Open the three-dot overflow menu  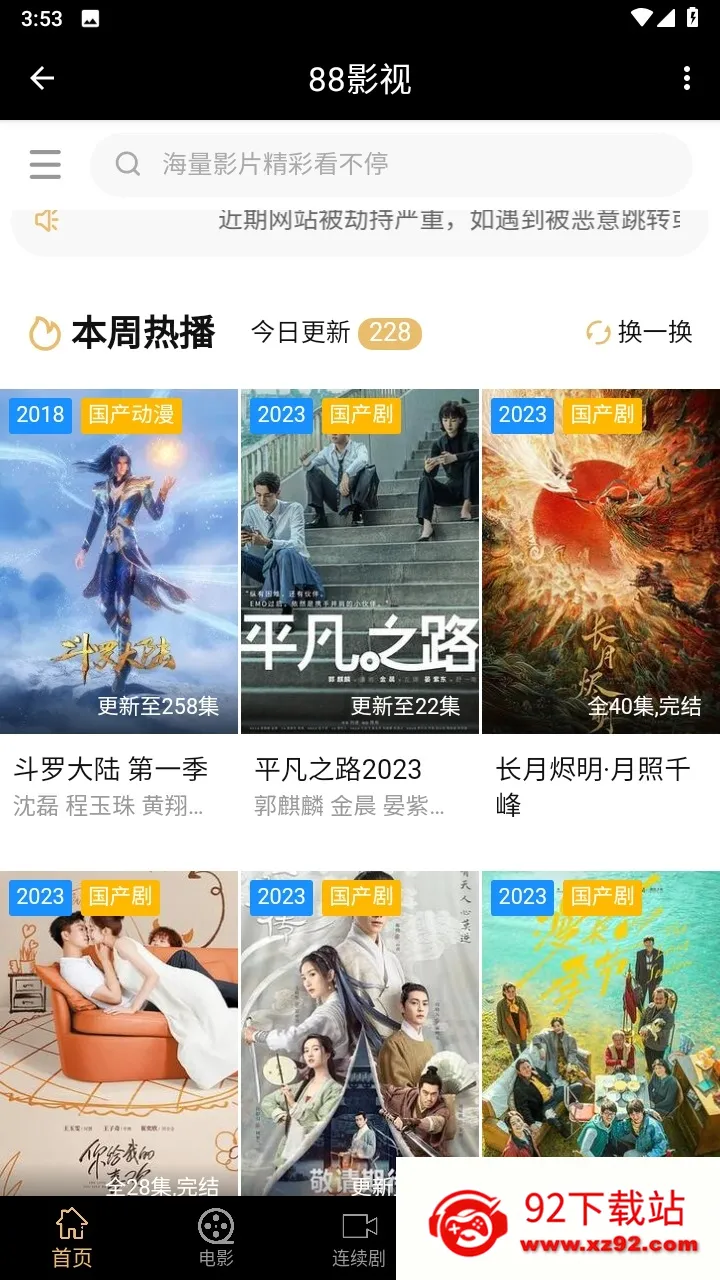point(686,78)
